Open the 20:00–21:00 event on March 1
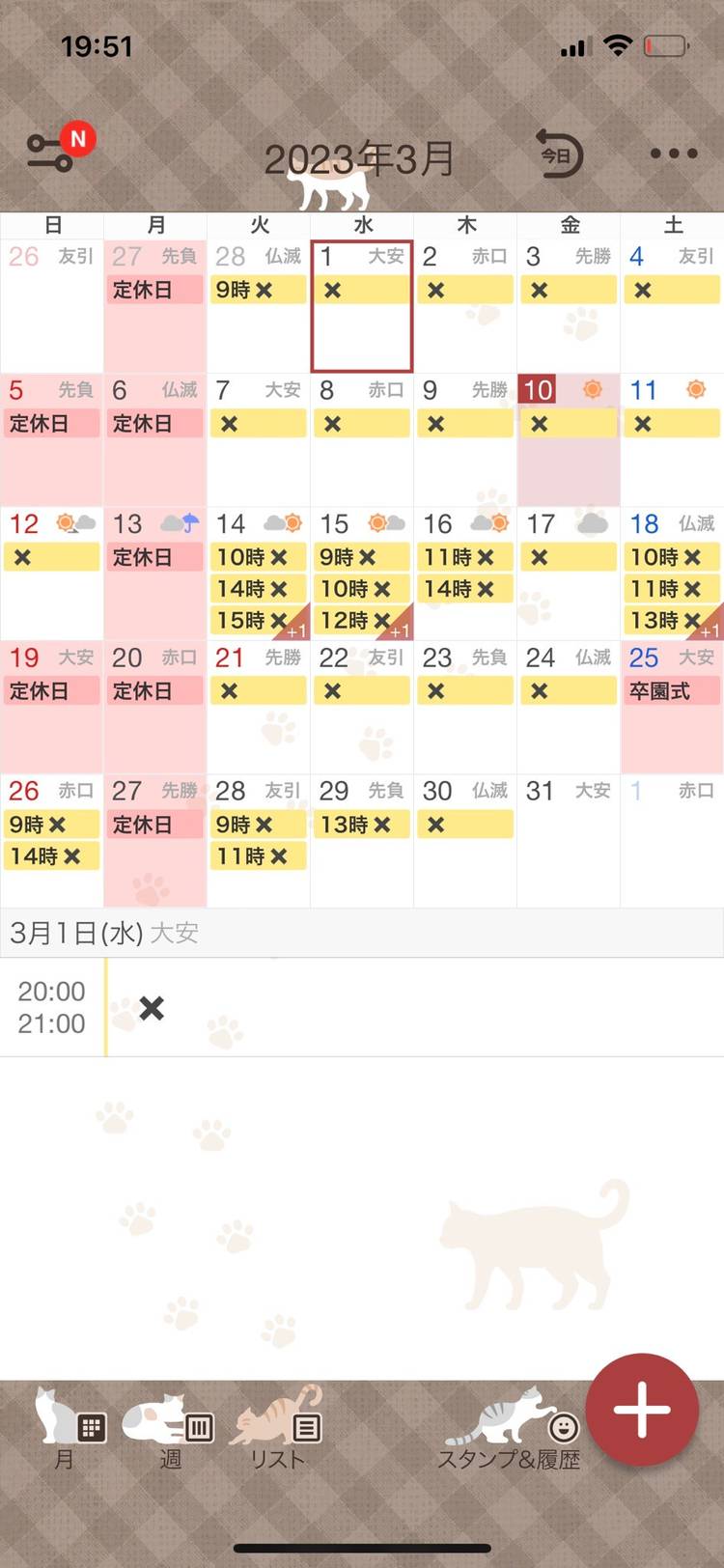 click(x=386, y=1008)
